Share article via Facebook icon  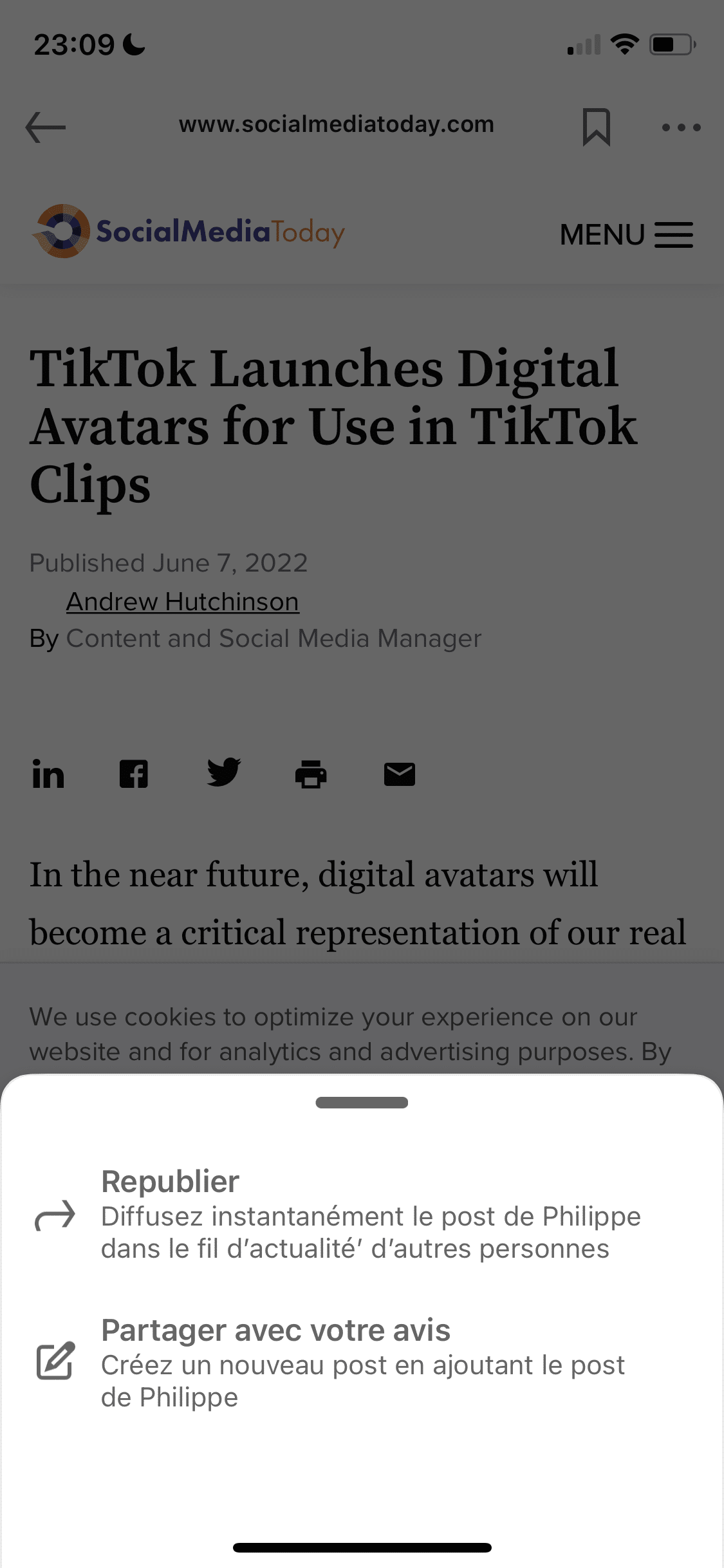tap(134, 774)
